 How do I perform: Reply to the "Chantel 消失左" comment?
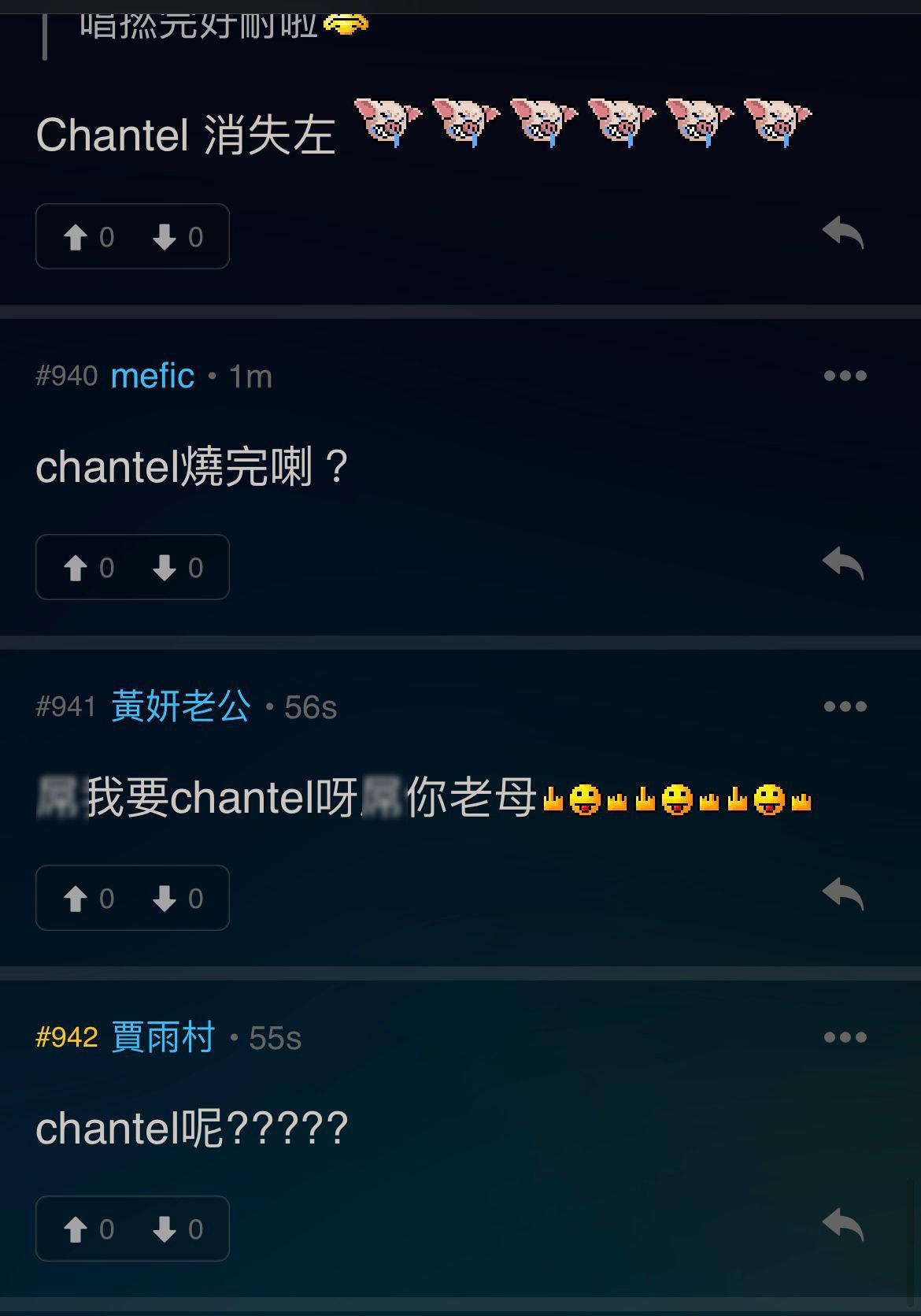click(x=843, y=233)
